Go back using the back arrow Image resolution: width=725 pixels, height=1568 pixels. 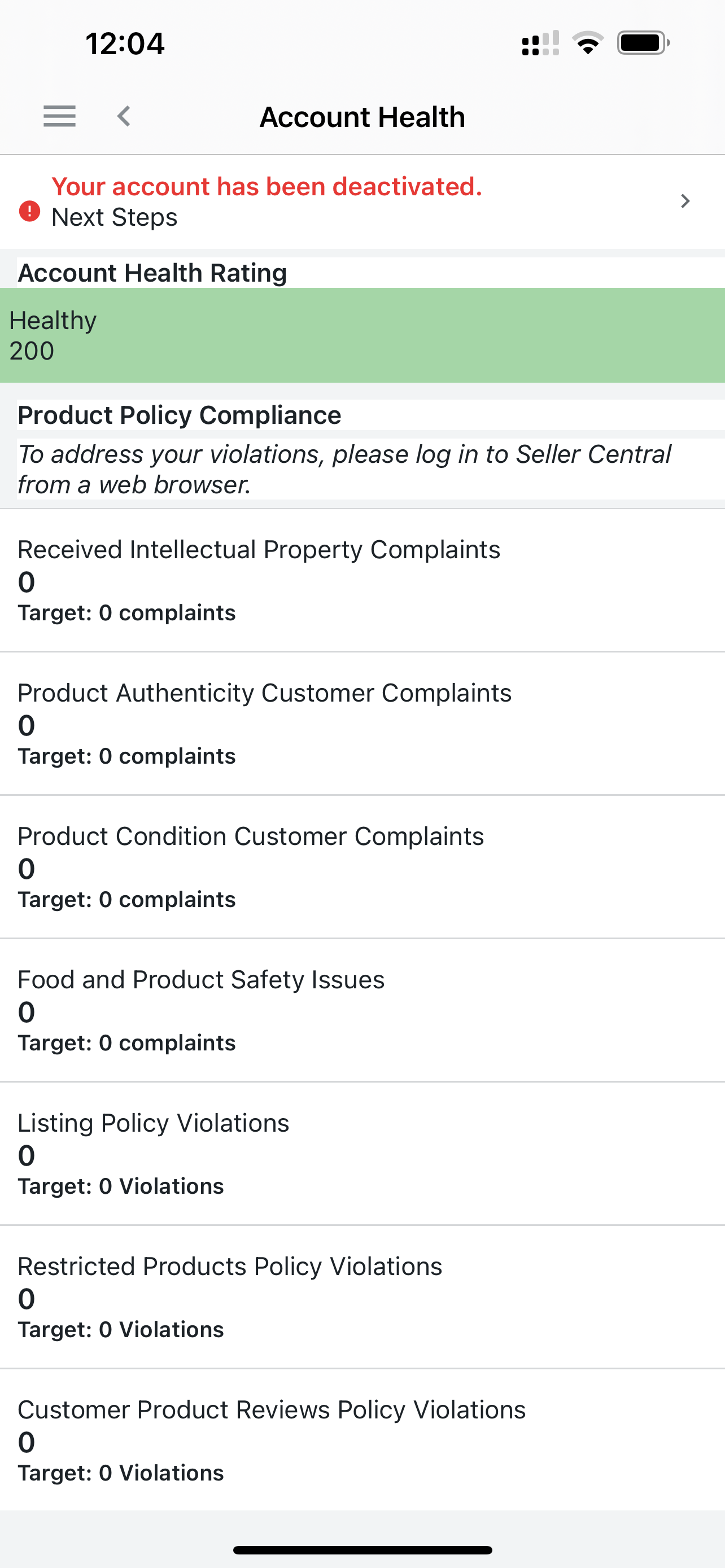point(124,116)
